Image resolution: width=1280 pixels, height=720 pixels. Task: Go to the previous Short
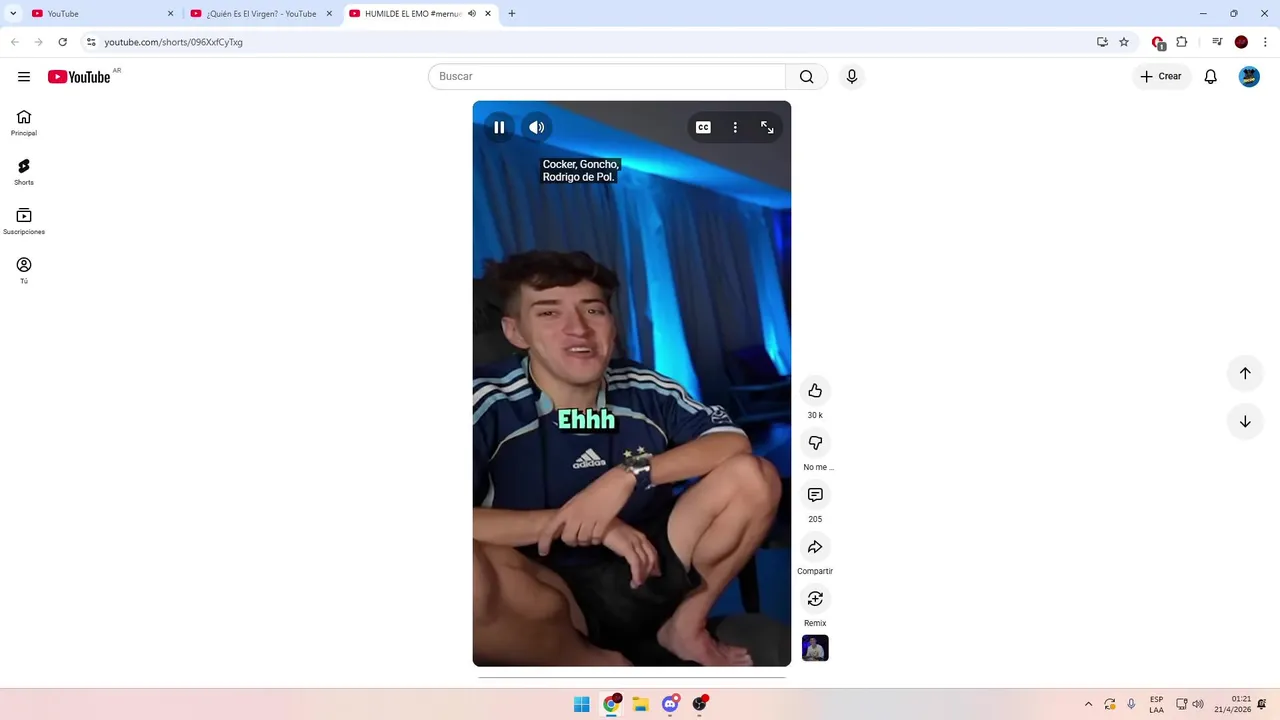click(1245, 373)
